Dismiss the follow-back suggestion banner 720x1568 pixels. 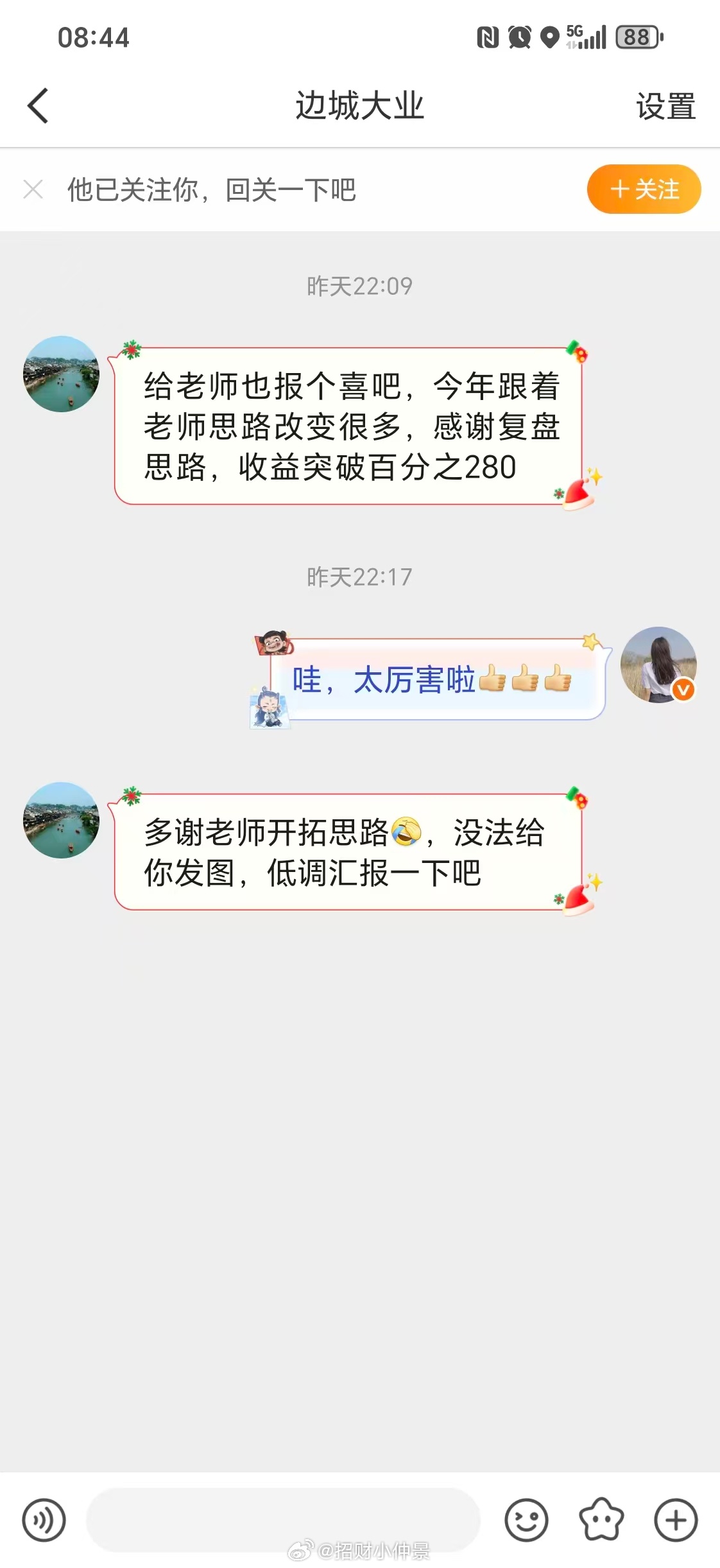[x=33, y=189]
